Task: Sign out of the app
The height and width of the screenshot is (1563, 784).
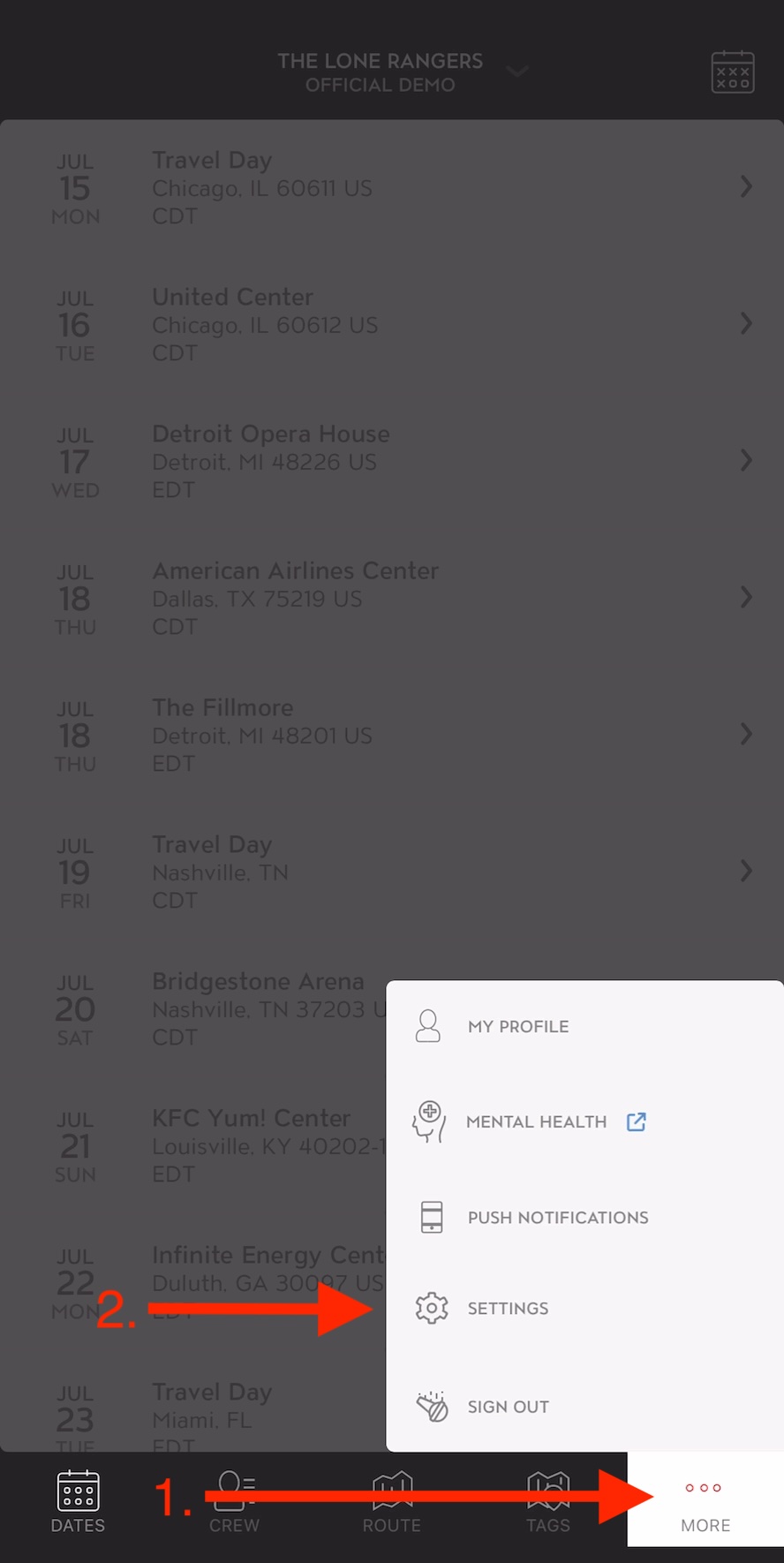Action: [509, 1407]
